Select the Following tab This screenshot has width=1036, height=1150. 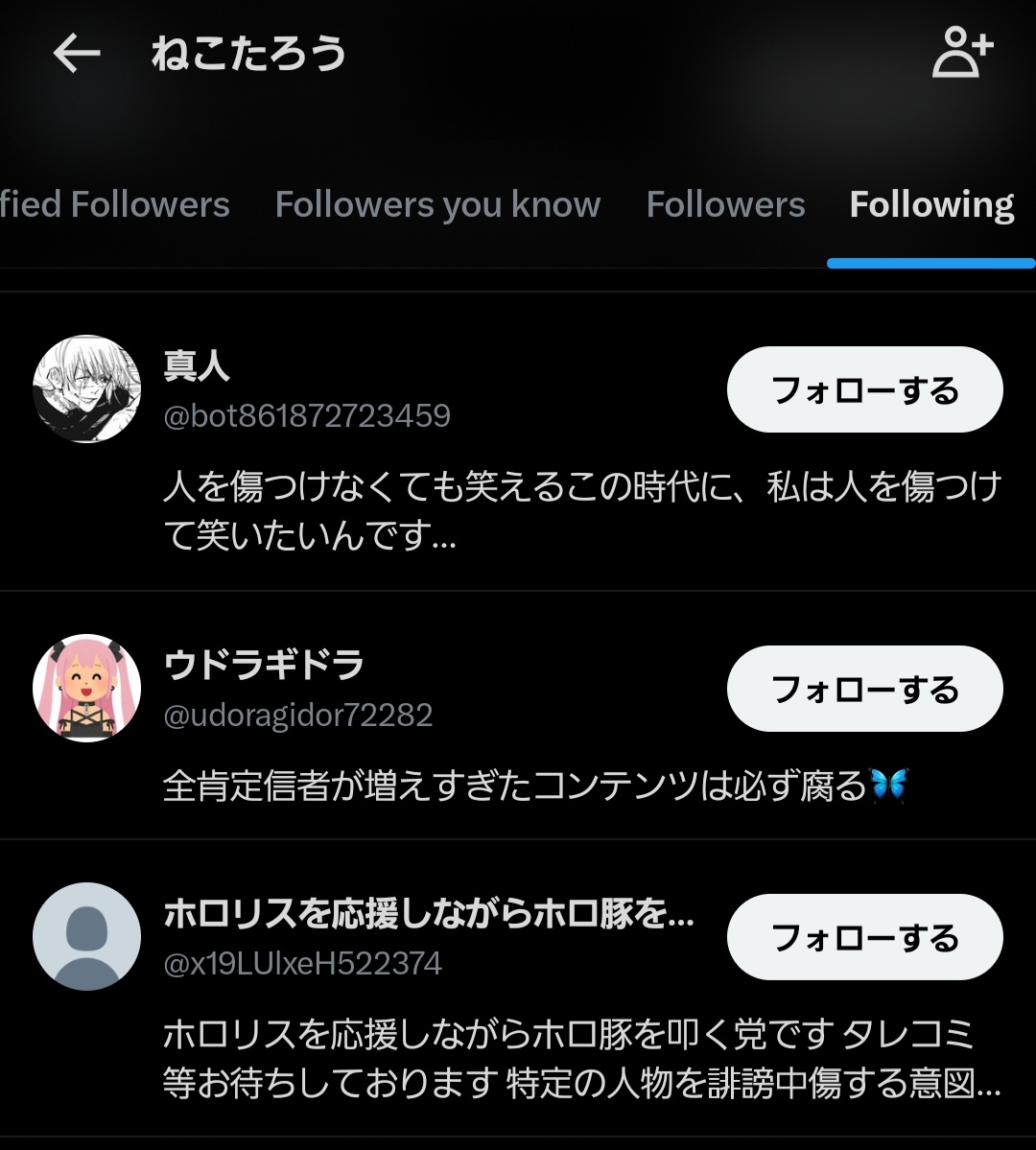click(931, 205)
